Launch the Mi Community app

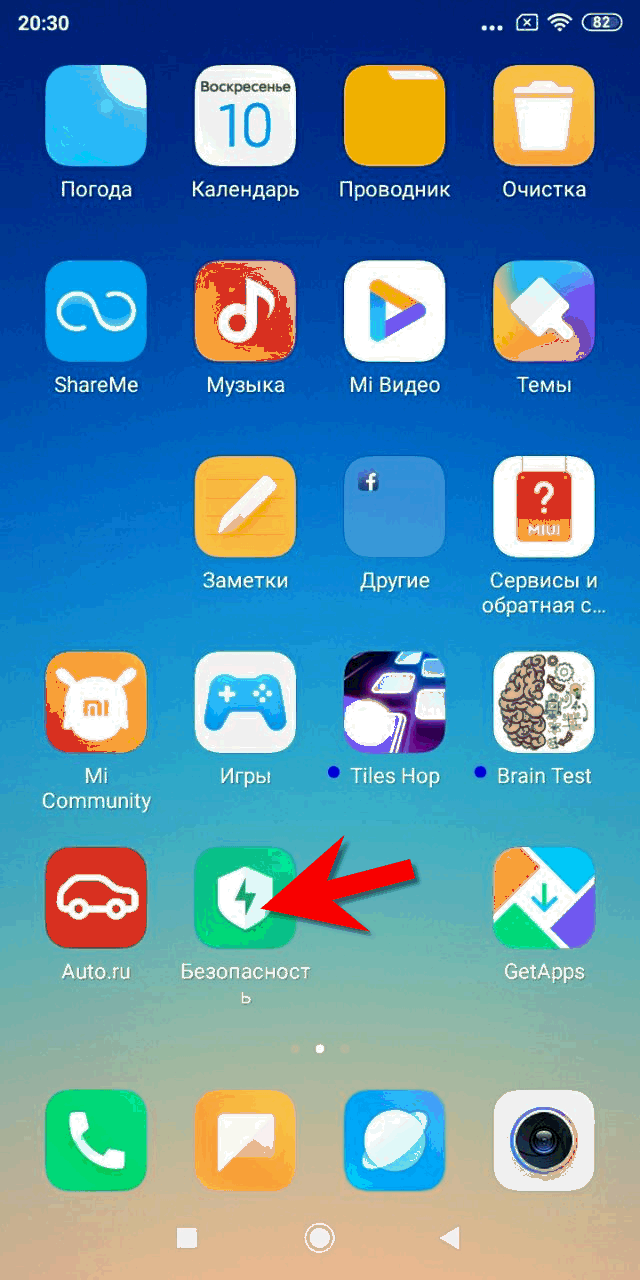point(96,702)
